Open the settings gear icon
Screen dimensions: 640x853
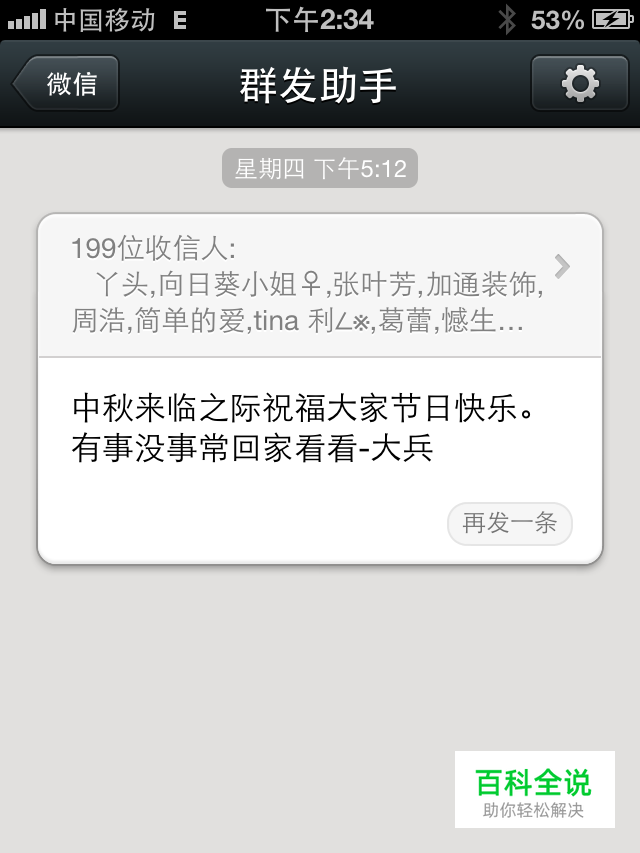(579, 83)
